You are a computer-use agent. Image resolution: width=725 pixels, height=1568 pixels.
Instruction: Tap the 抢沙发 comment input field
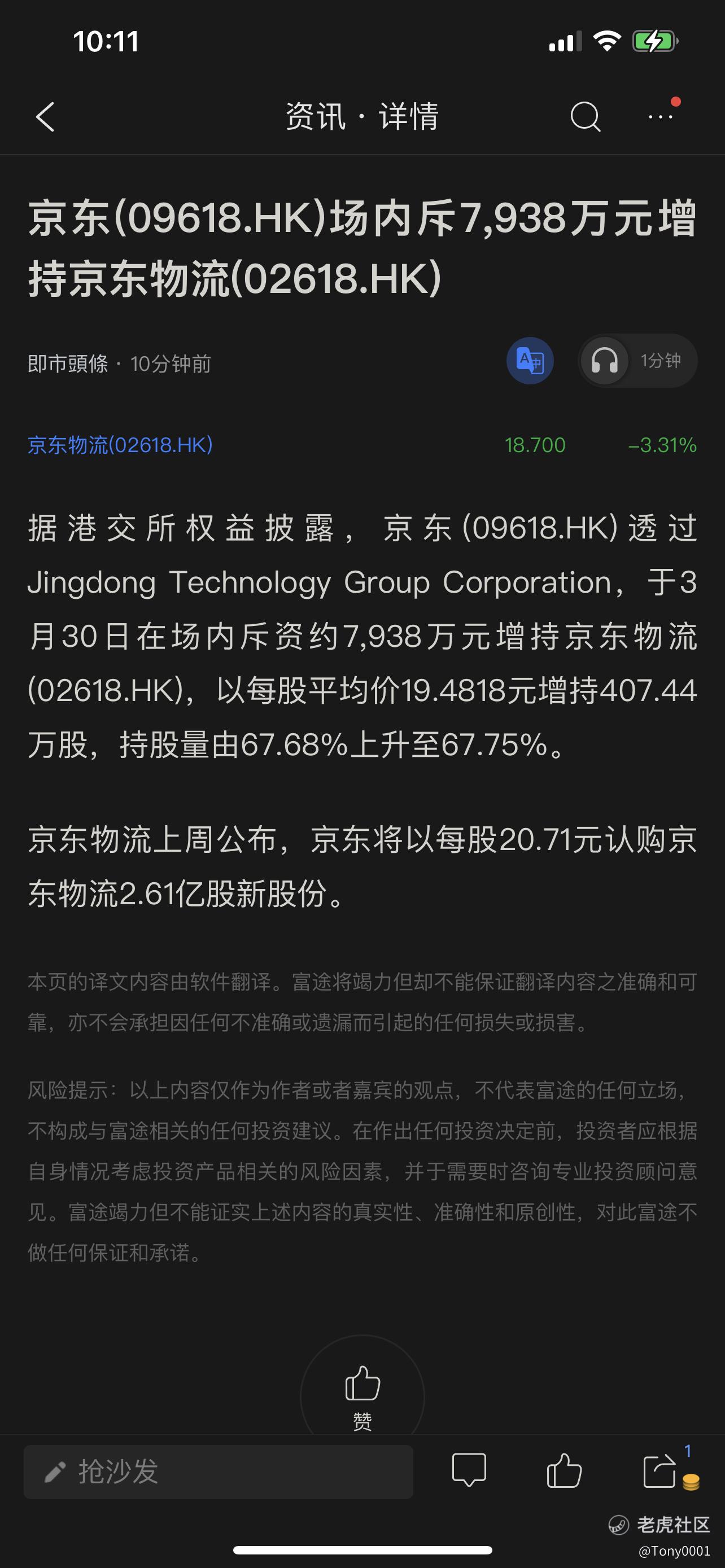(218, 1472)
